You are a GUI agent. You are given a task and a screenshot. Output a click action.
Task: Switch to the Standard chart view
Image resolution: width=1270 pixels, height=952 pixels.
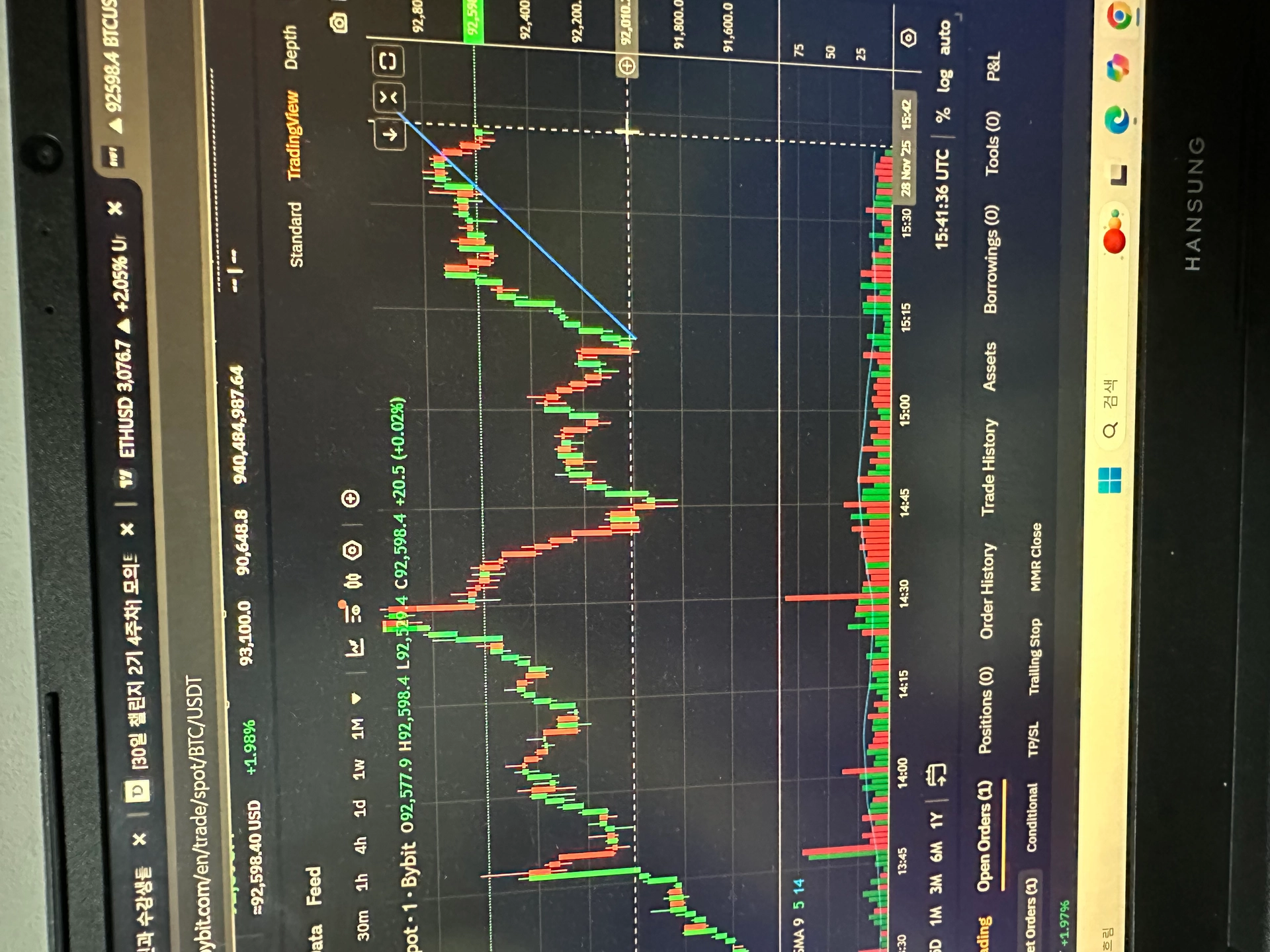pos(296,235)
